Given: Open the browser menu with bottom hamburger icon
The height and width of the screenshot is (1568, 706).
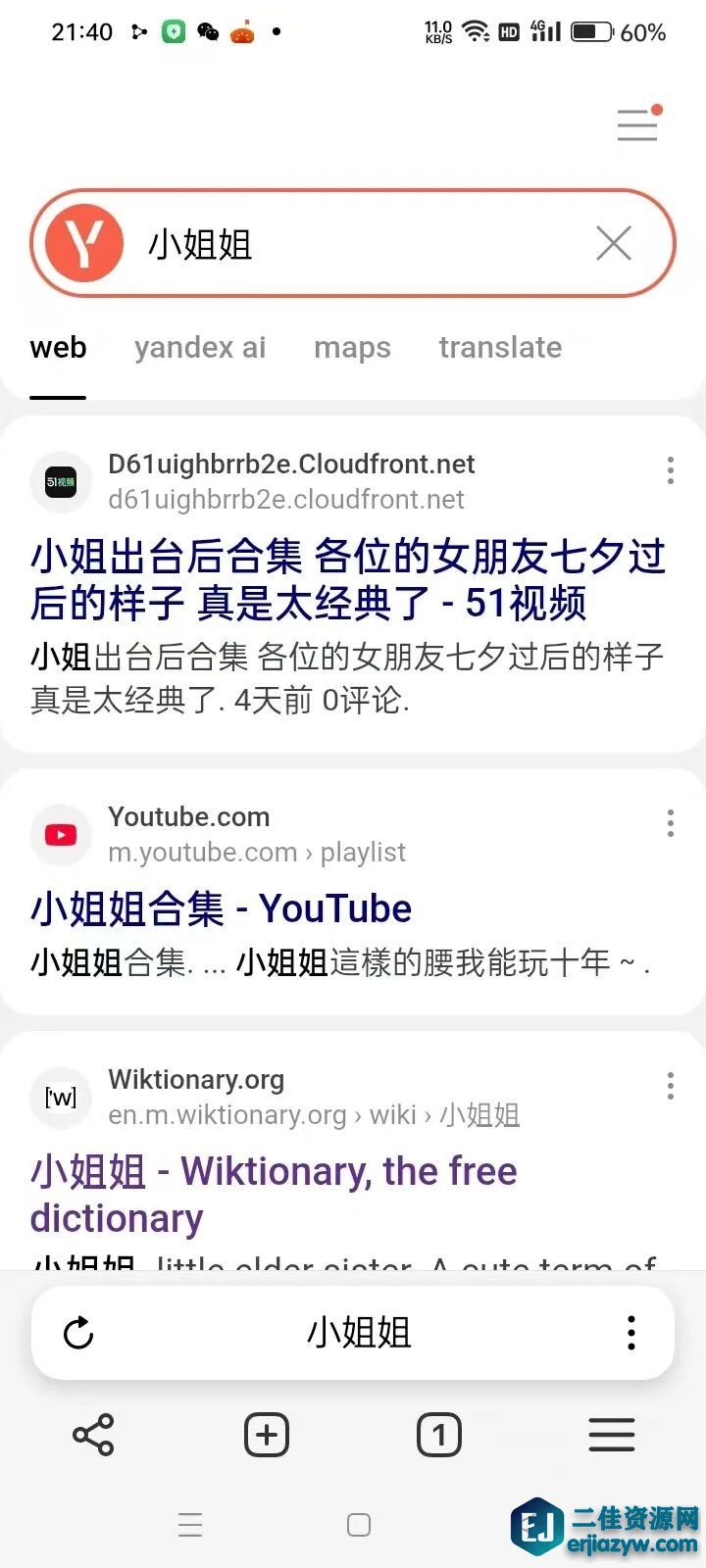Looking at the screenshot, I should pos(612,1434).
